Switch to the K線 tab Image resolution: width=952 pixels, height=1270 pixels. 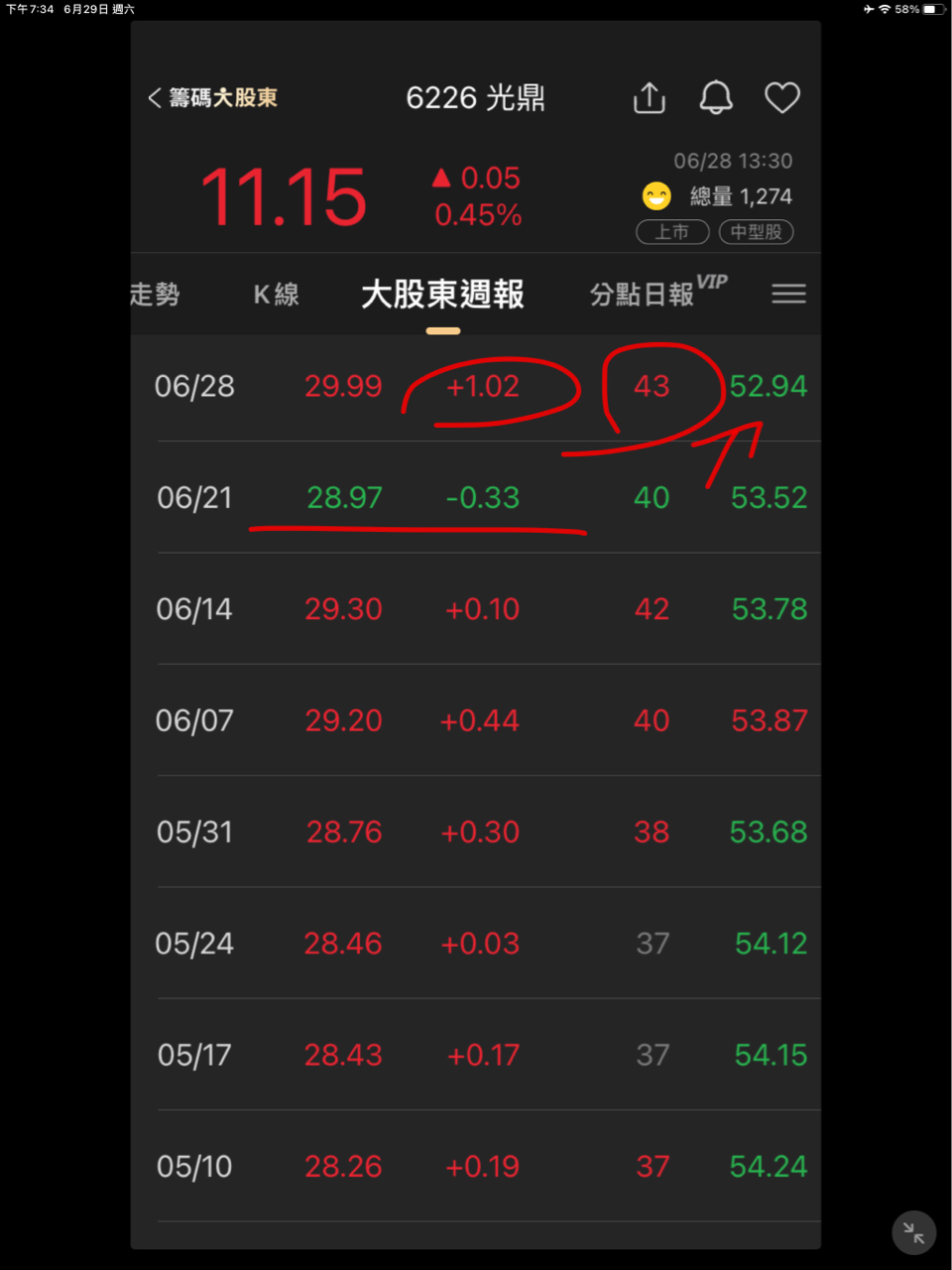coord(275,294)
